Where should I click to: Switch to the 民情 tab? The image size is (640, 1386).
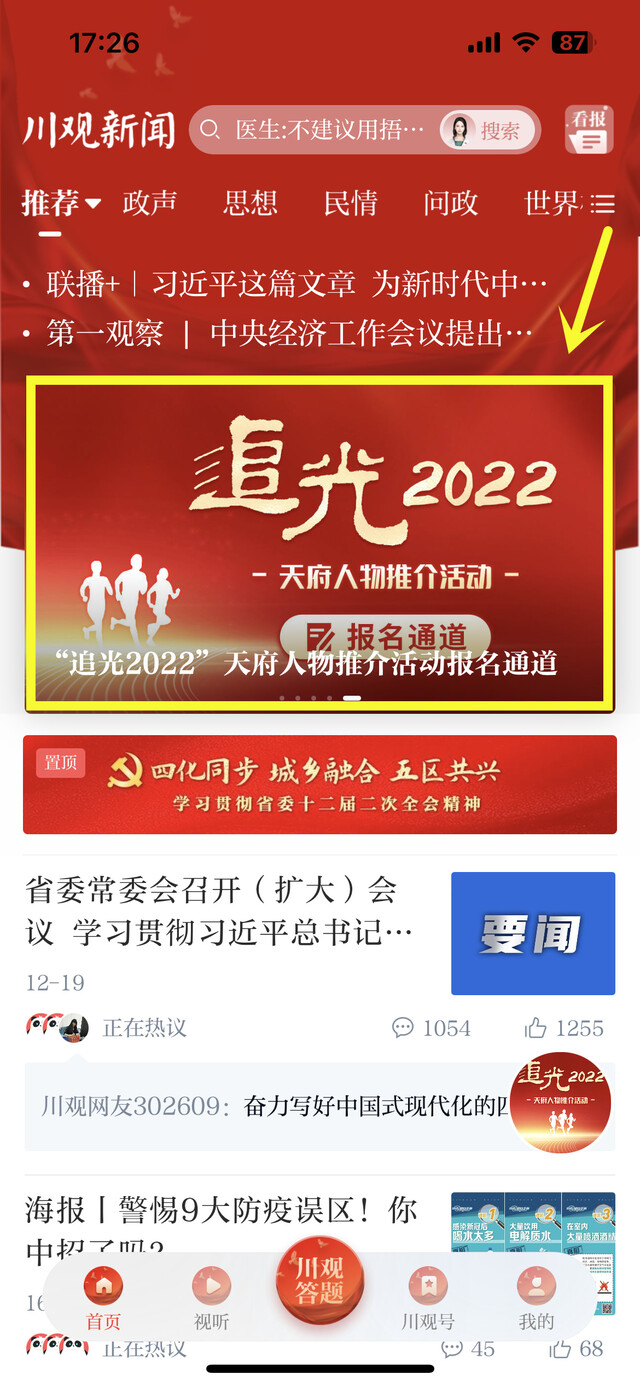point(350,203)
